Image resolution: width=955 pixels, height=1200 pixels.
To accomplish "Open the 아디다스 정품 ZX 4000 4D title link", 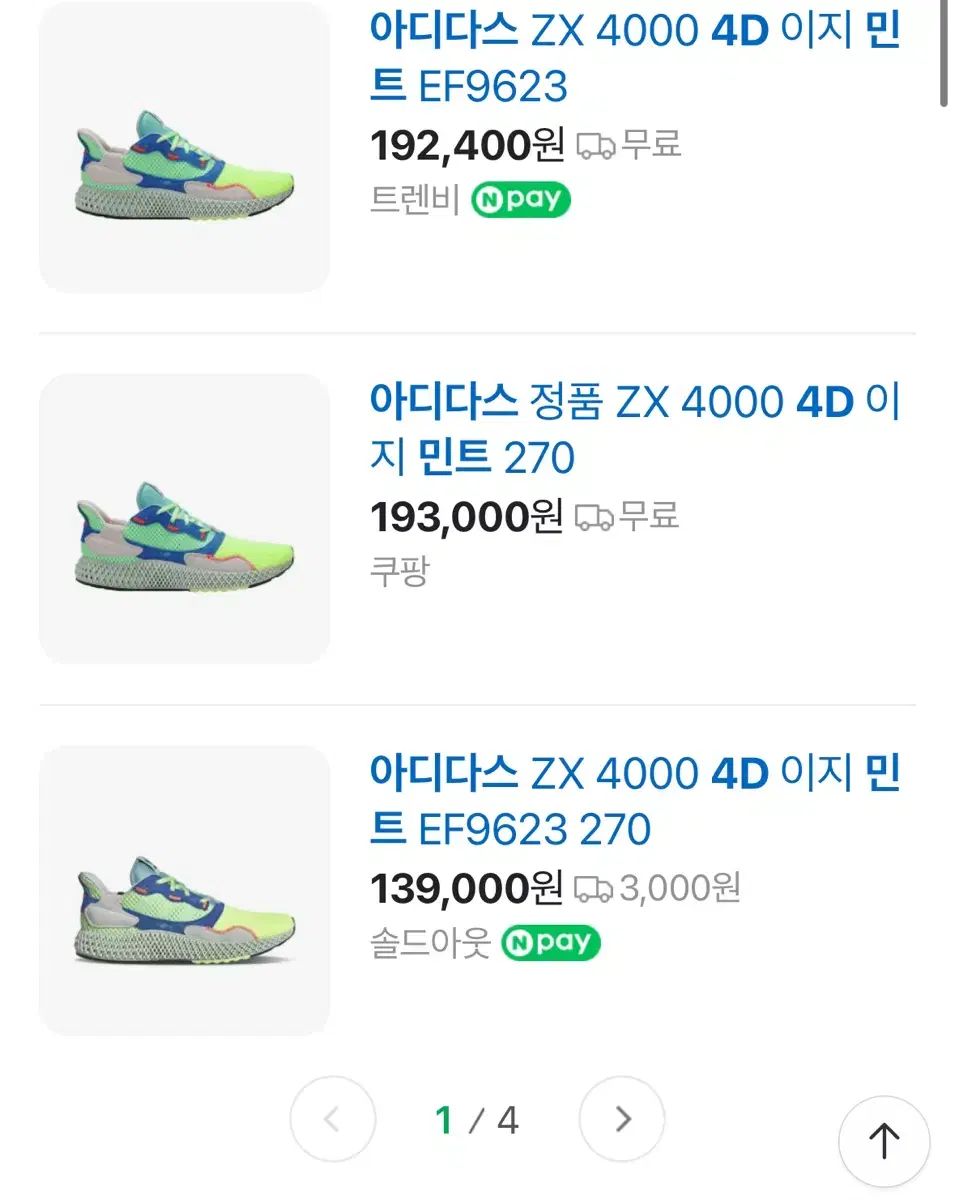I will [634, 430].
